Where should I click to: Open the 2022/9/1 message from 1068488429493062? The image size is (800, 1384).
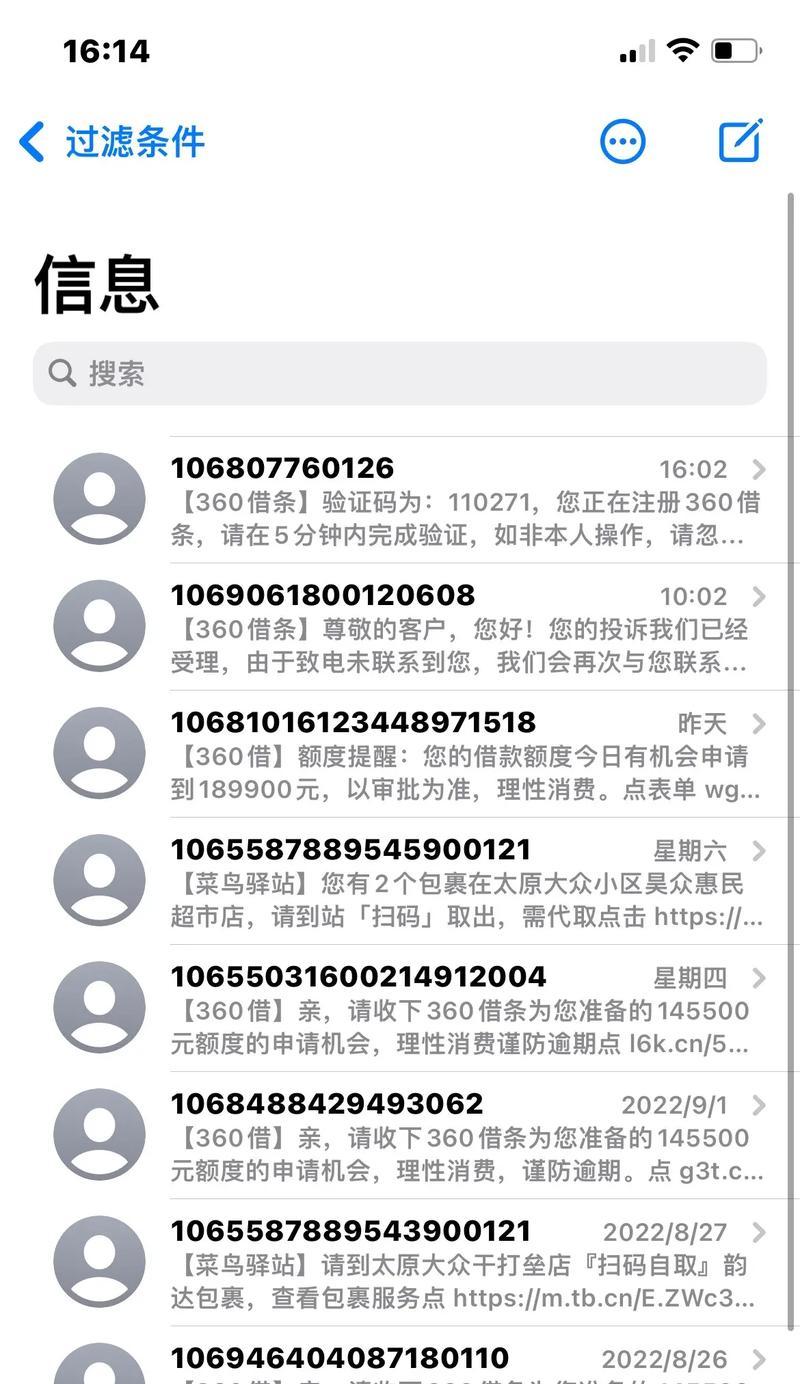tap(400, 1135)
